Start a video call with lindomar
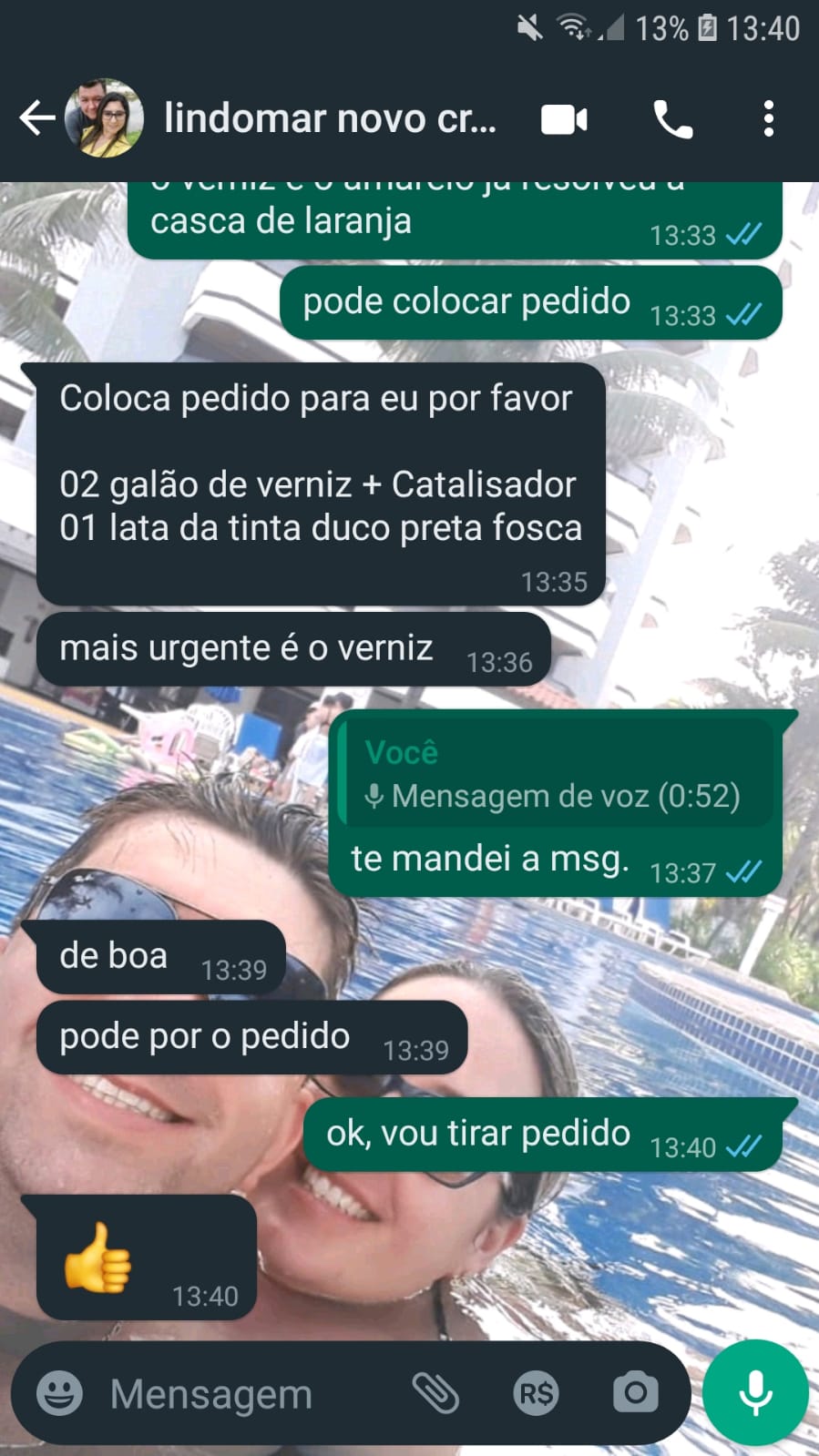 [564, 119]
